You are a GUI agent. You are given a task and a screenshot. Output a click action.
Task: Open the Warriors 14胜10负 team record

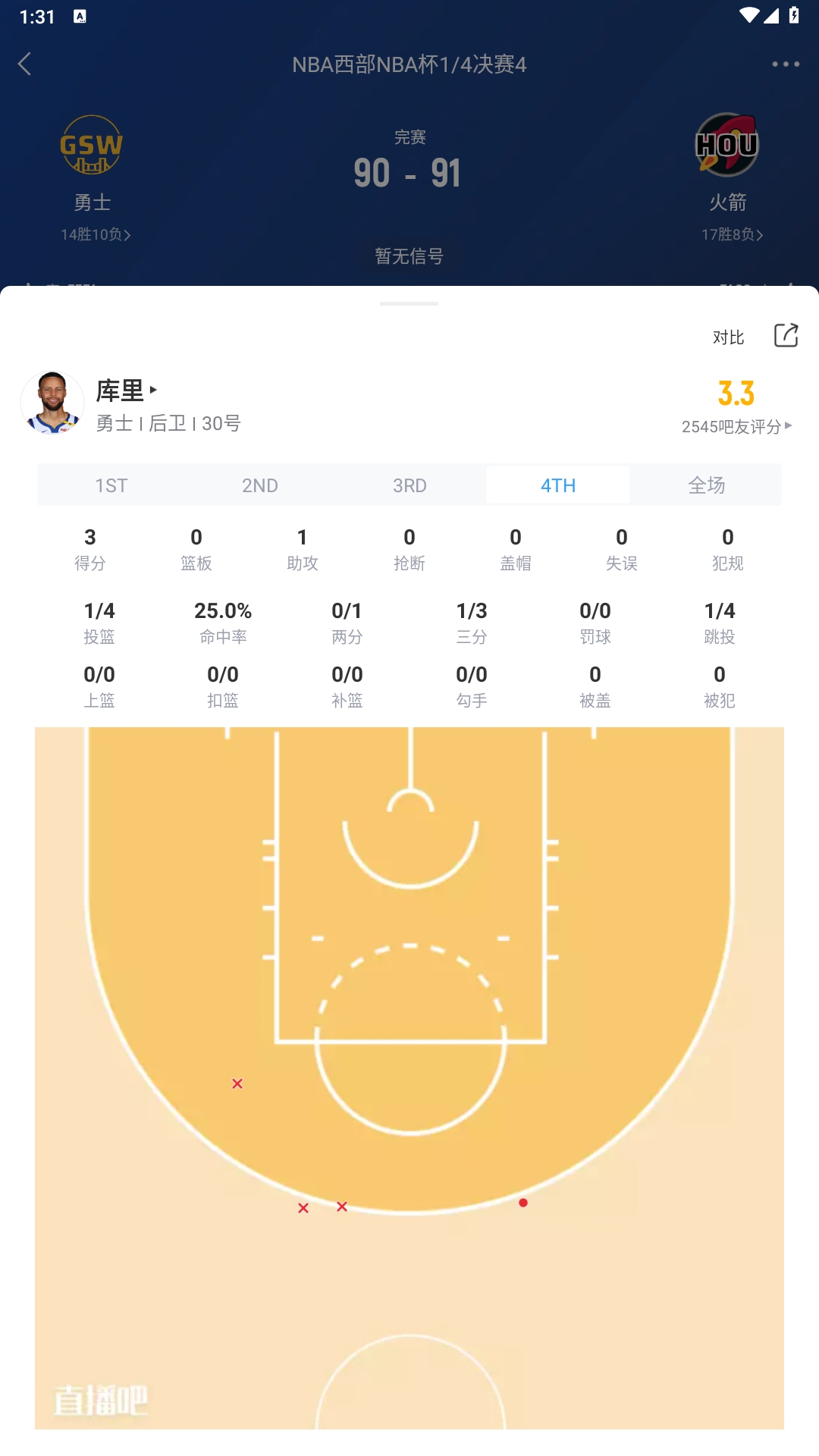pyautogui.click(x=96, y=235)
